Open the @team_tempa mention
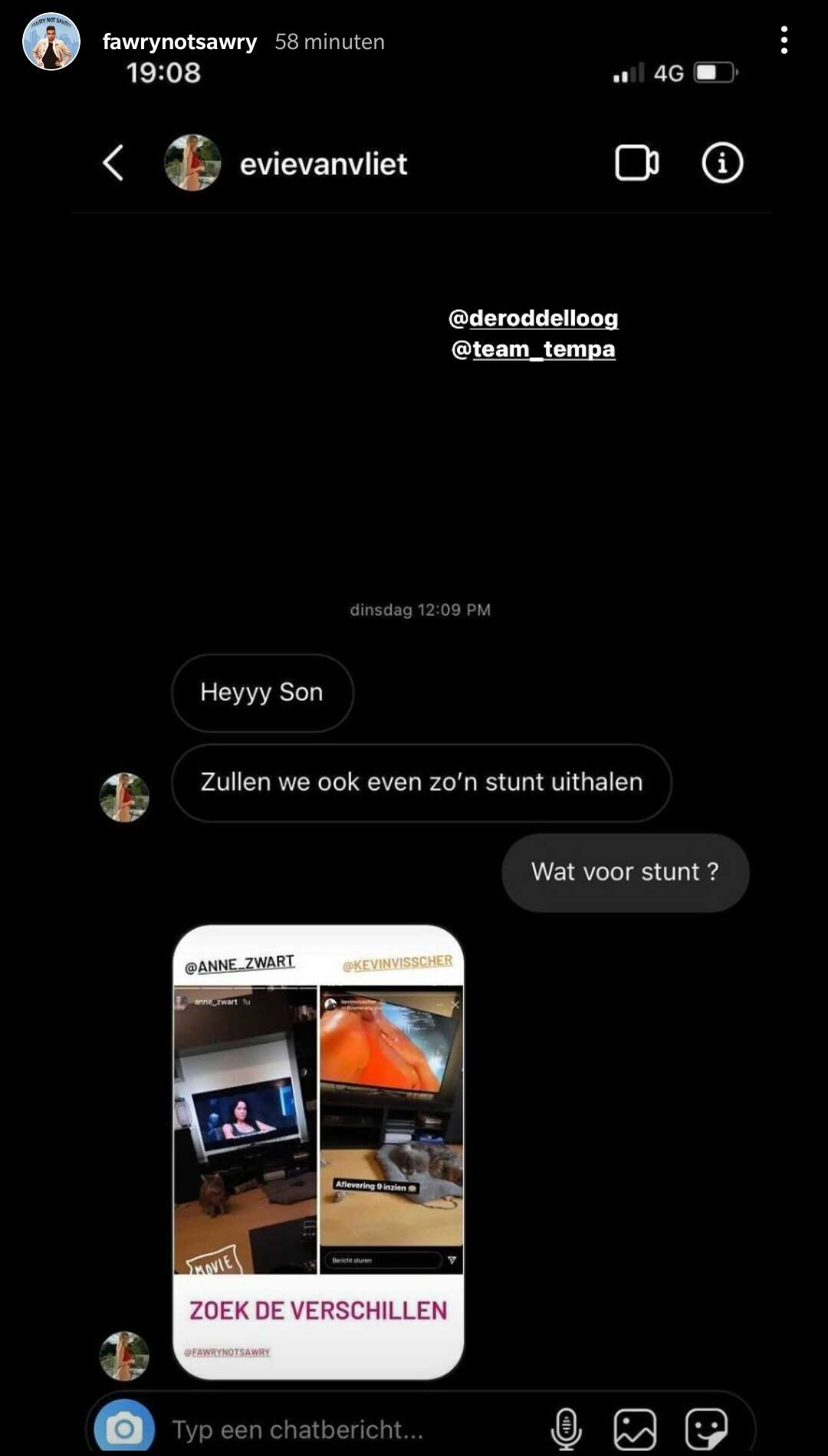This screenshot has width=828, height=1456. point(534,349)
